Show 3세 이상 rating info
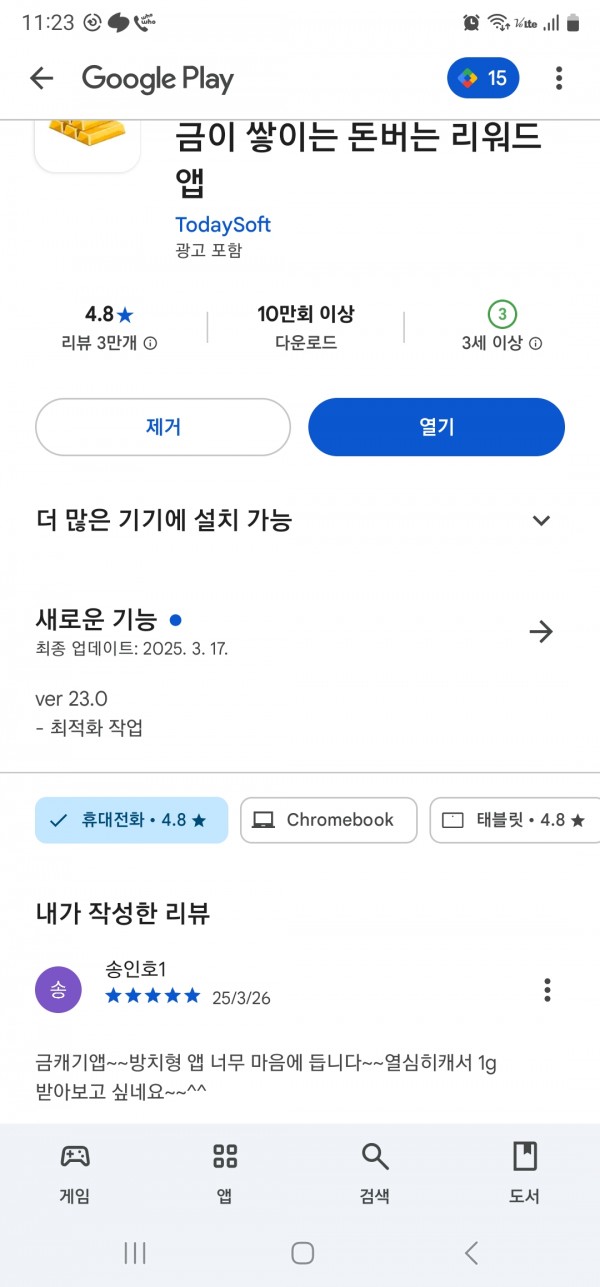 (535, 343)
